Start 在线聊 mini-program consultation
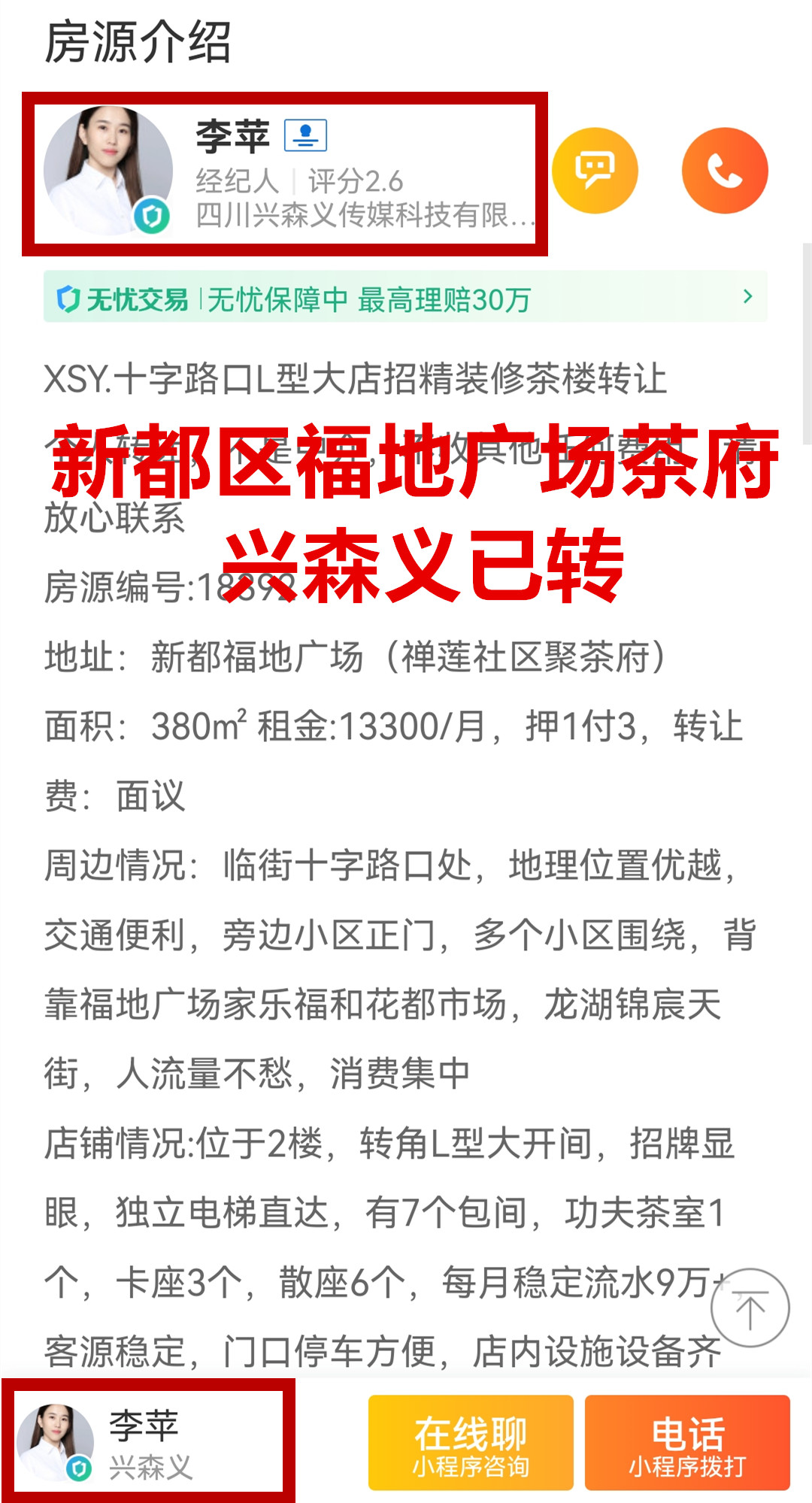The width and height of the screenshot is (812, 1503). click(471, 1443)
